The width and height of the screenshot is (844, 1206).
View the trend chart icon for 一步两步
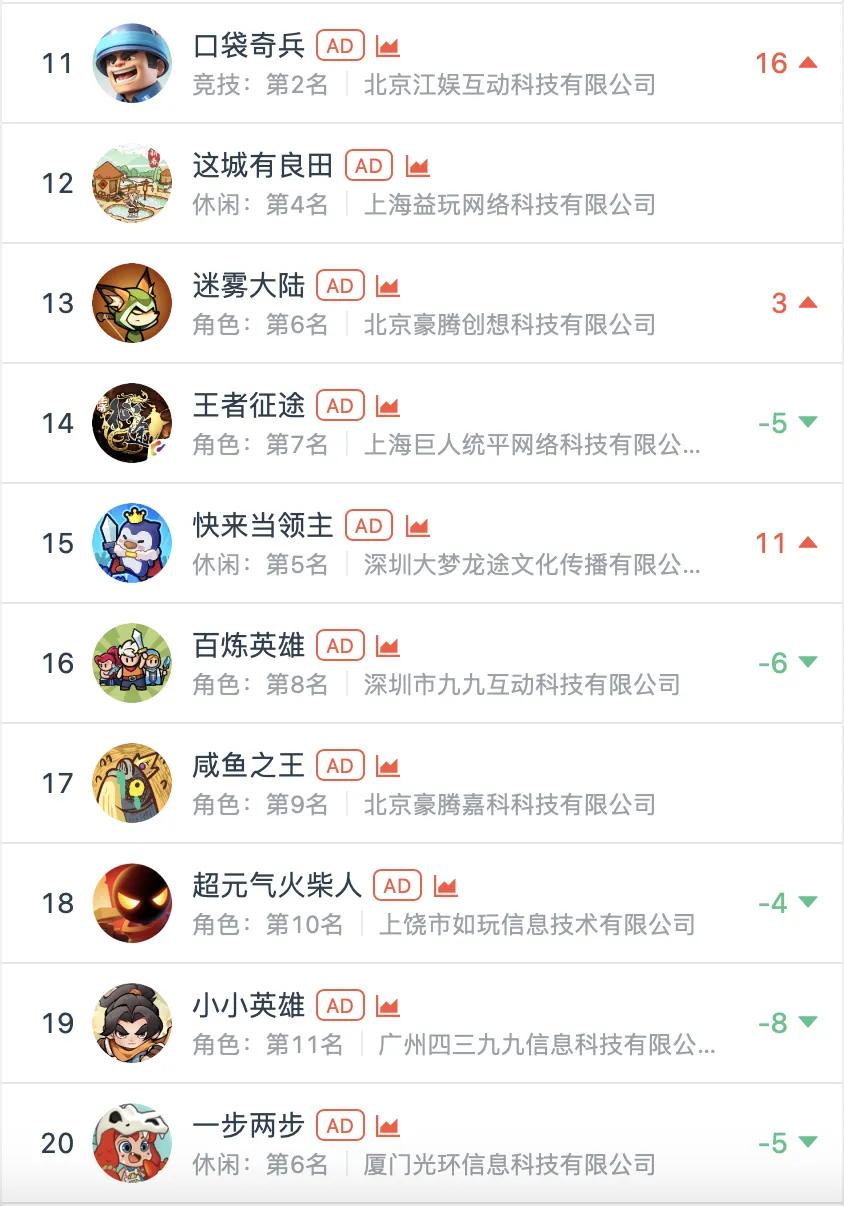[388, 1126]
